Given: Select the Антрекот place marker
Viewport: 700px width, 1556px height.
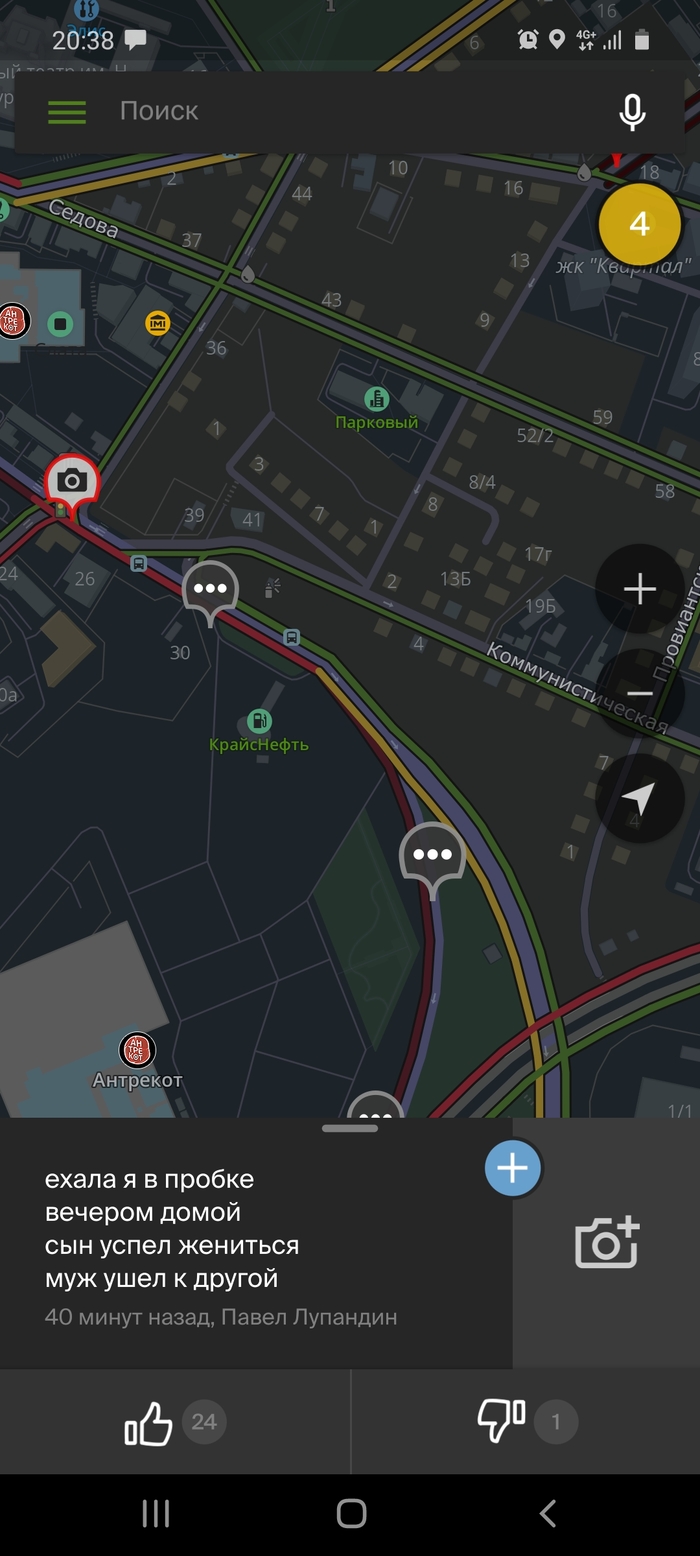Looking at the screenshot, I should (137, 1050).
